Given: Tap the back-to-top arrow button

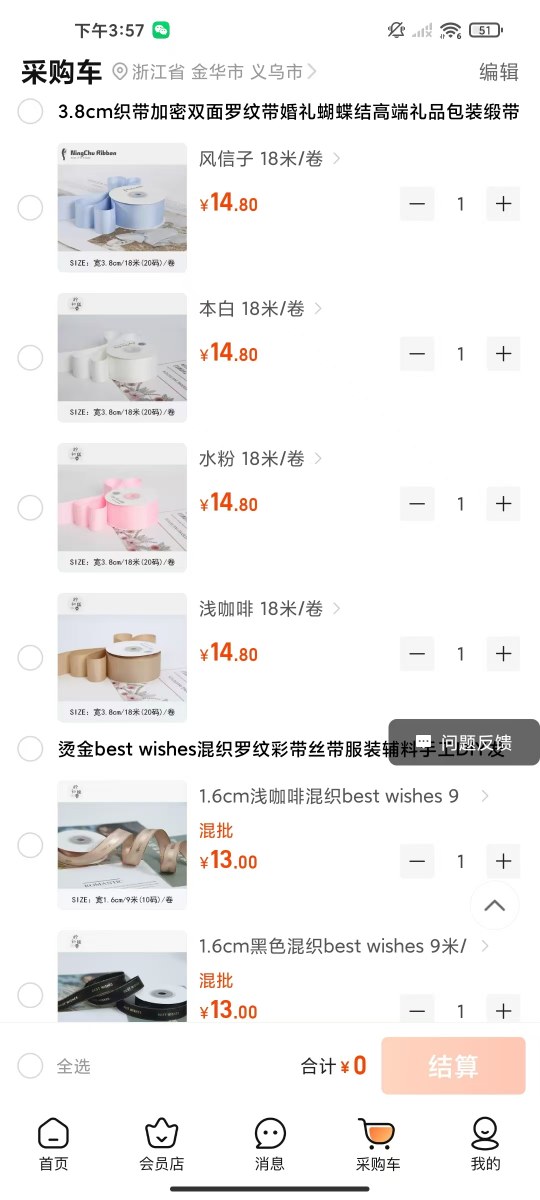Looking at the screenshot, I should tap(495, 906).
